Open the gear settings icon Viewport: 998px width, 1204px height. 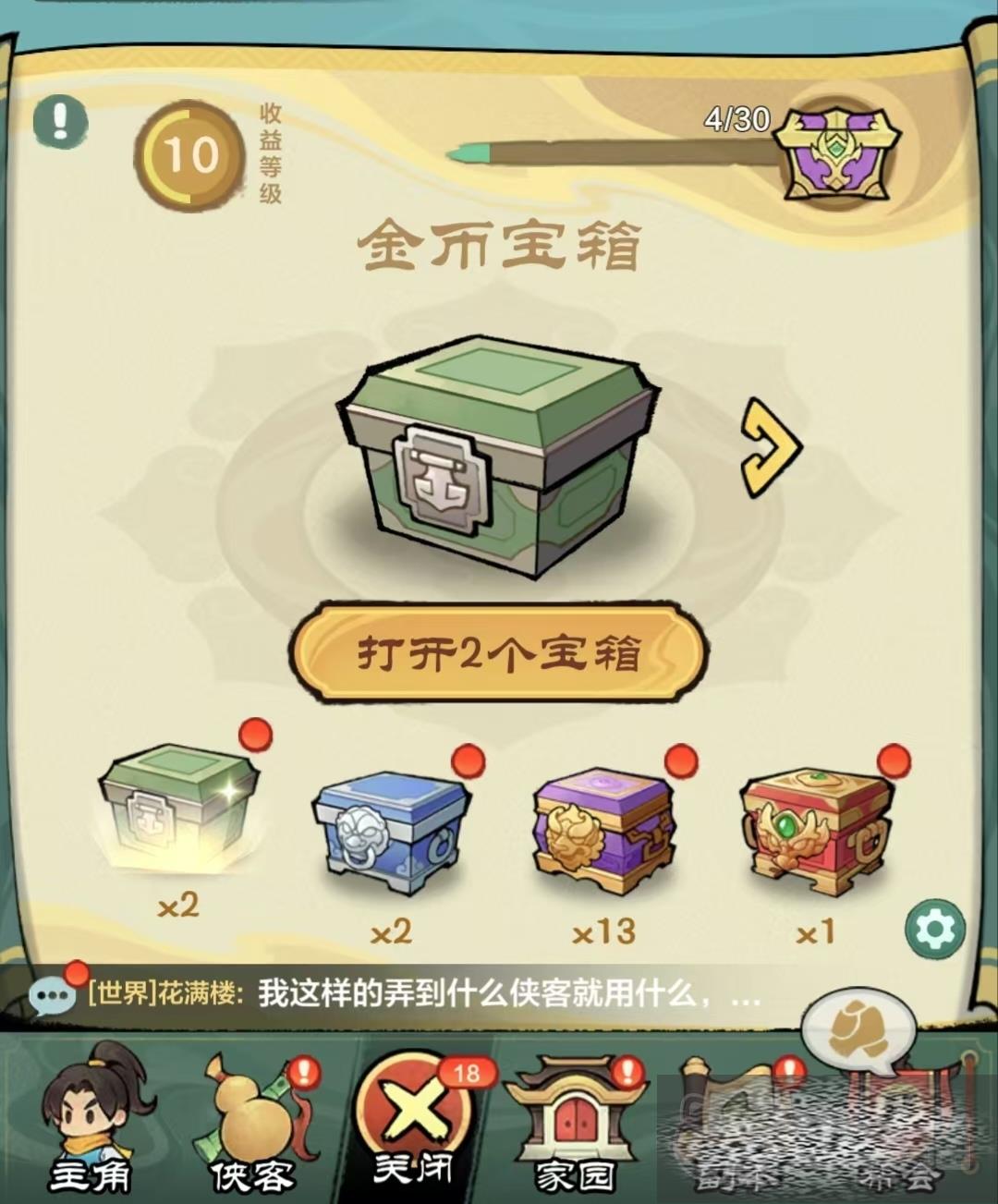[935, 929]
